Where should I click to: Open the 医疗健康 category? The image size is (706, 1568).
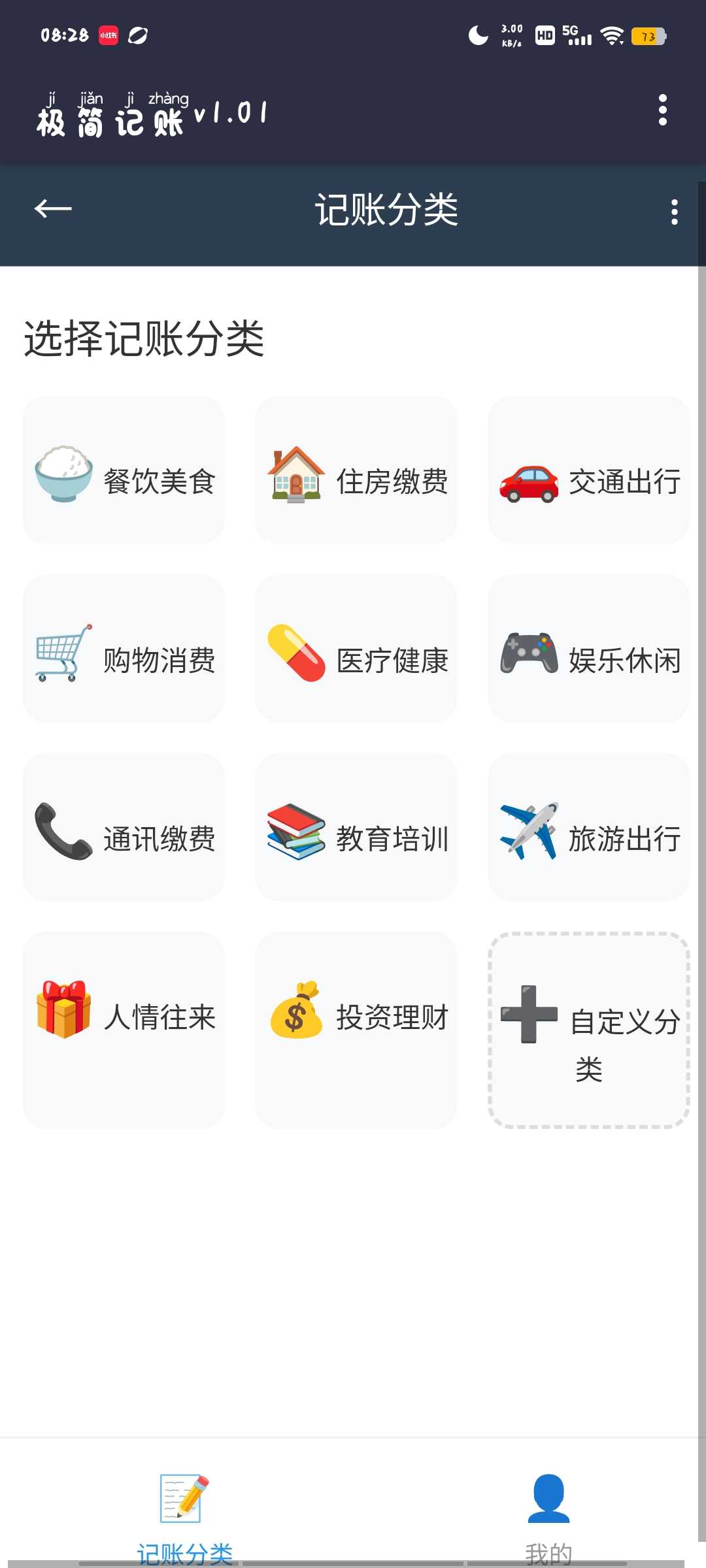pos(356,649)
